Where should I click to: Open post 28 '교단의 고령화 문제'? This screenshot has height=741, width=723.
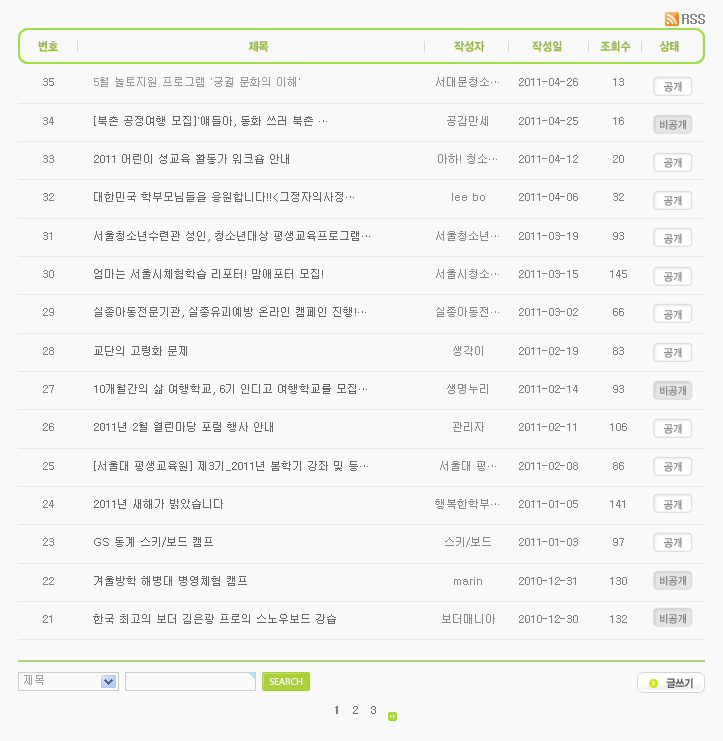click(x=140, y=351)
